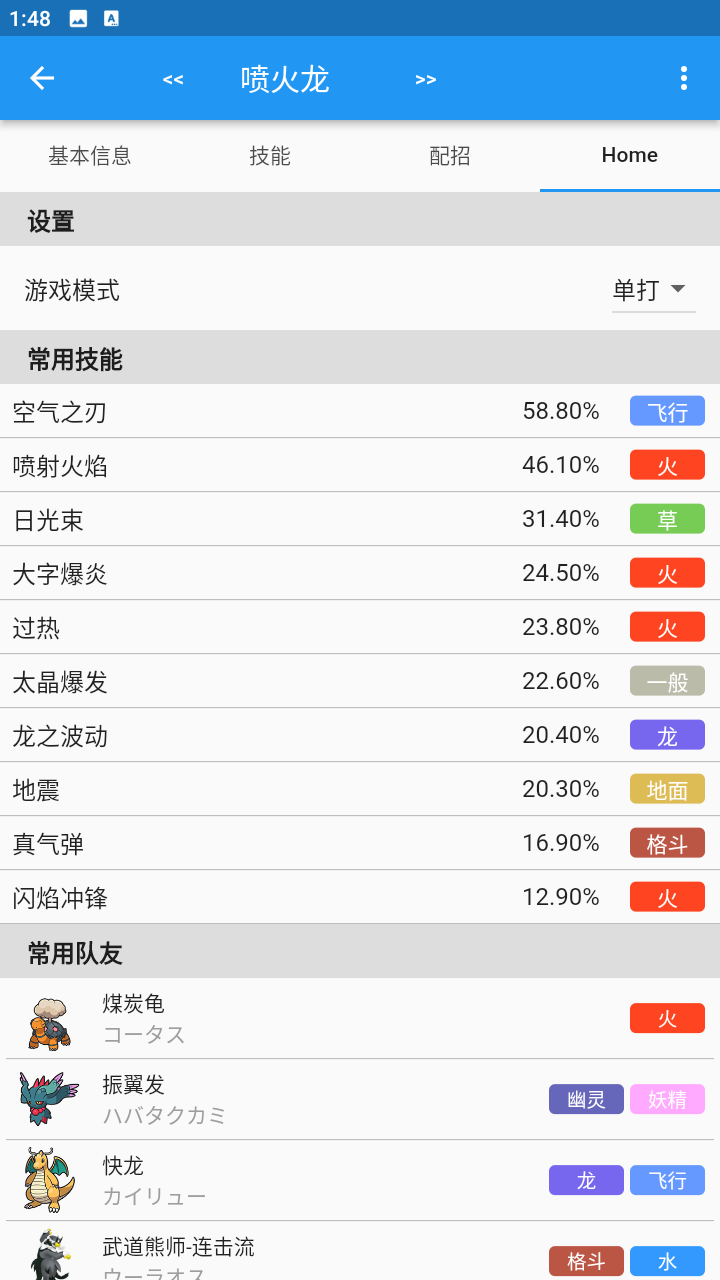Tap the 快龙 Pokémon sprite
The width and height of the screenshot is (720, 1280).
(49, 1180)
